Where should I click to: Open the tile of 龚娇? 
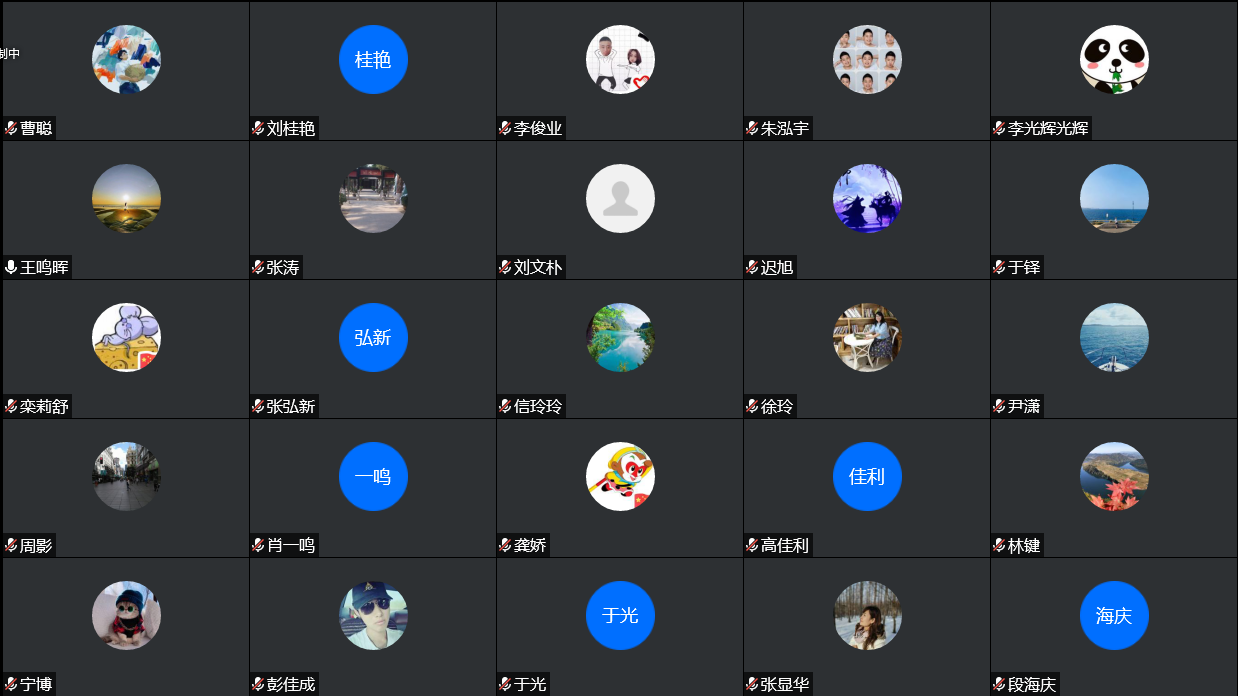point(620,487)
